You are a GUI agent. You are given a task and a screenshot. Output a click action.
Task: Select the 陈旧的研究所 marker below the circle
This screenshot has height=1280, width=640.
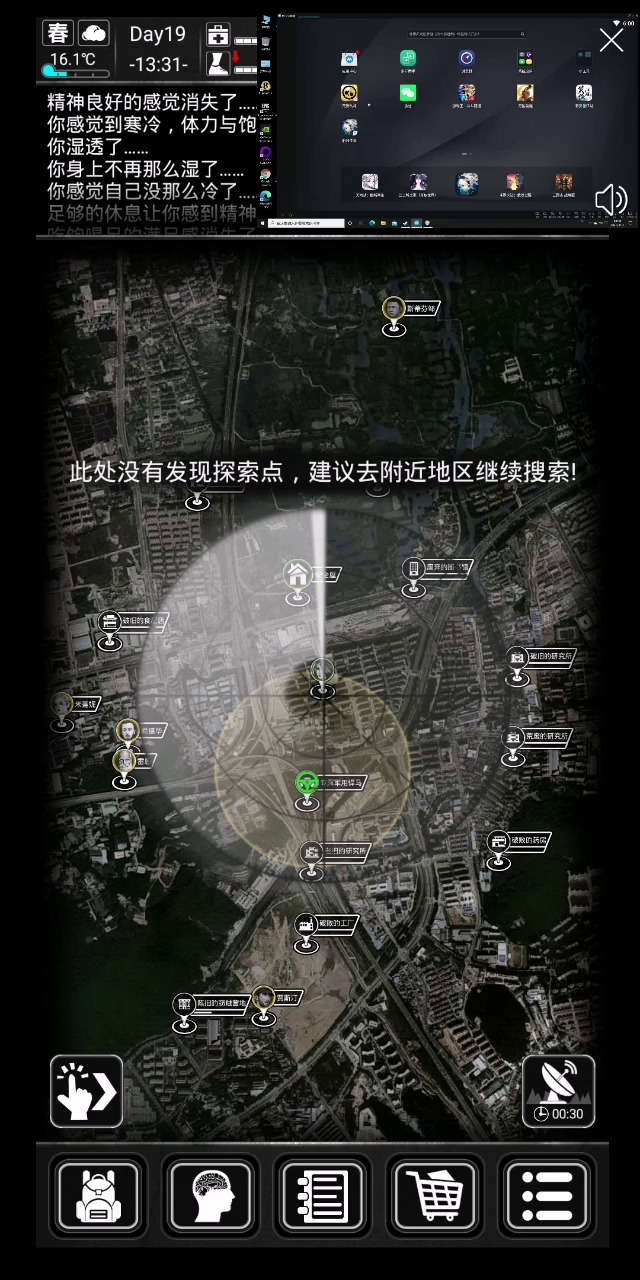(312, 853)
